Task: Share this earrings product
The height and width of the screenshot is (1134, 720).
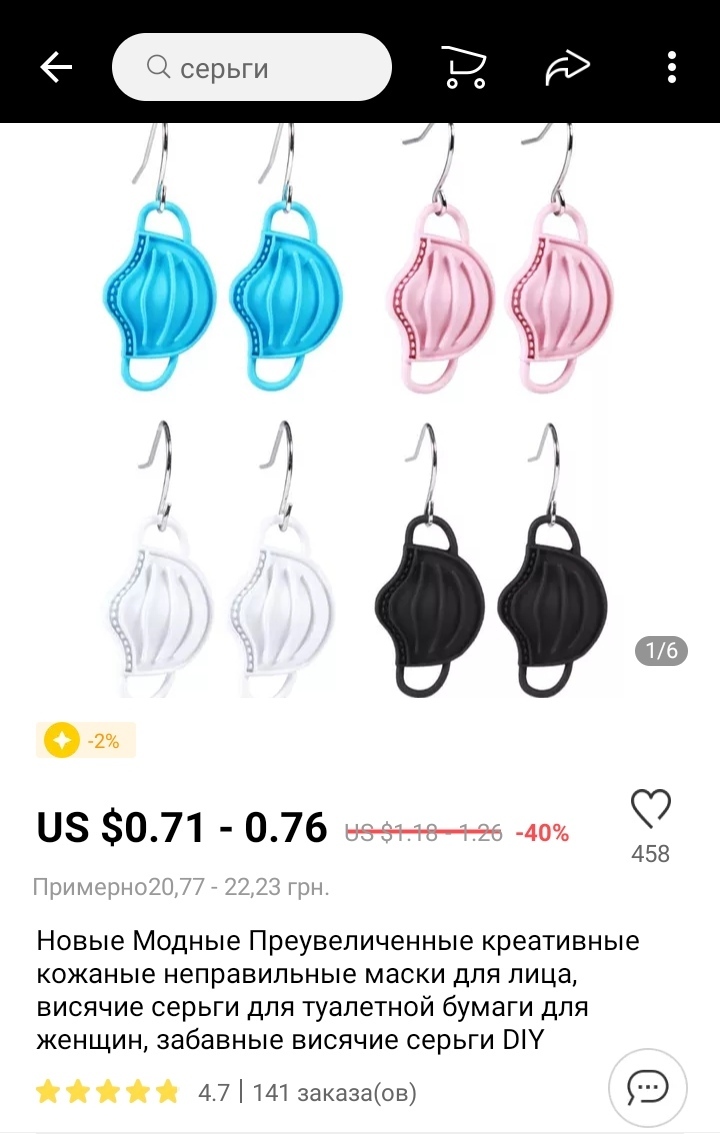Action: pyautogui.click(x=568, y=67)
